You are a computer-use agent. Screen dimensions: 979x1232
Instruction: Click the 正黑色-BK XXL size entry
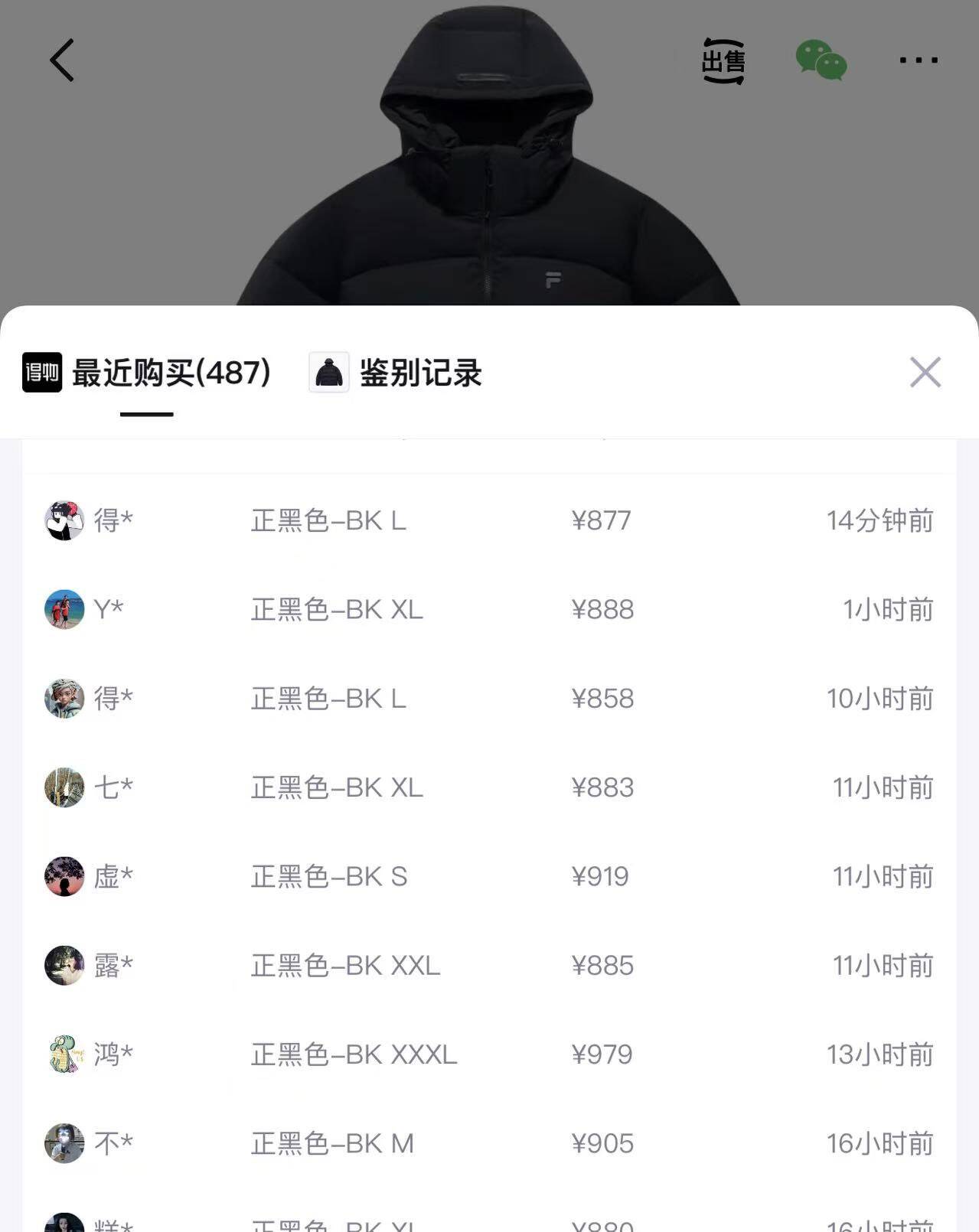(x=345, y=966)
